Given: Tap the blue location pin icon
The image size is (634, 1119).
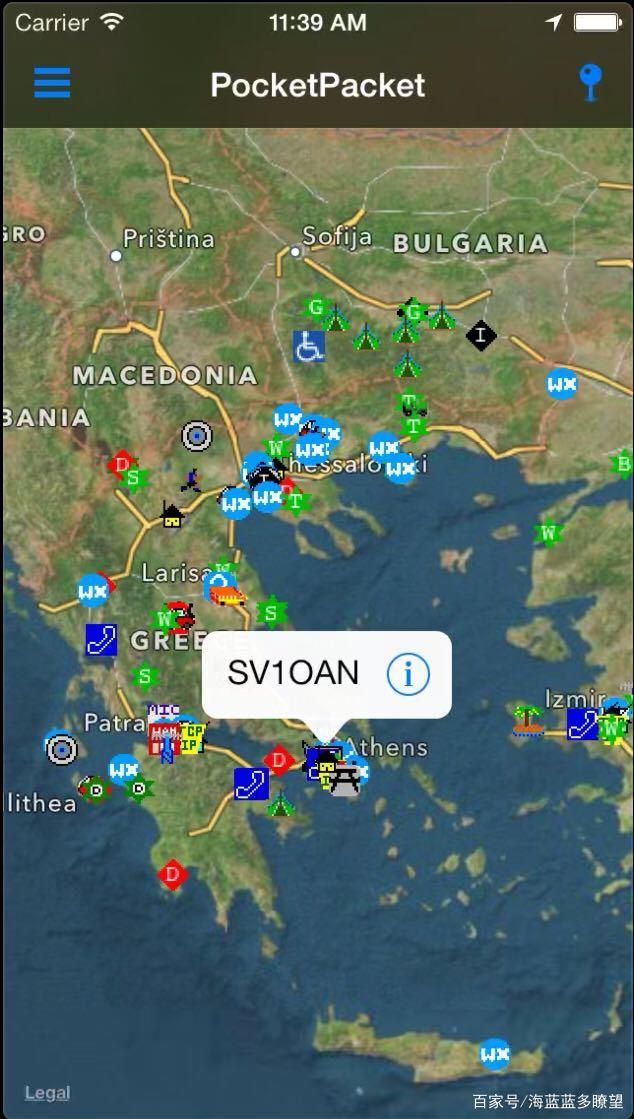Looking at the screenshot, I should coord(592,82).
